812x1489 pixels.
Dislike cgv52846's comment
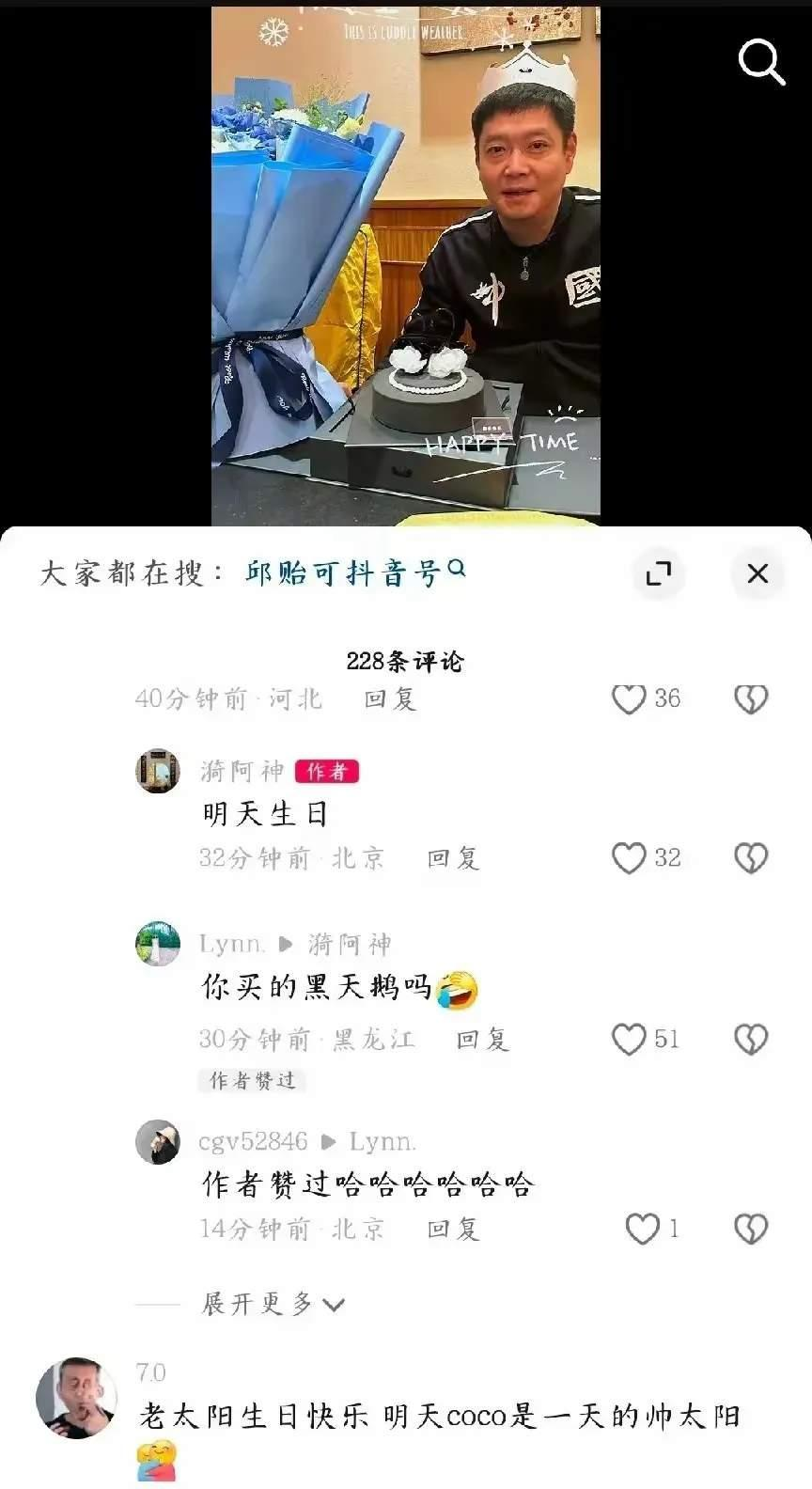coord(749,1229)
